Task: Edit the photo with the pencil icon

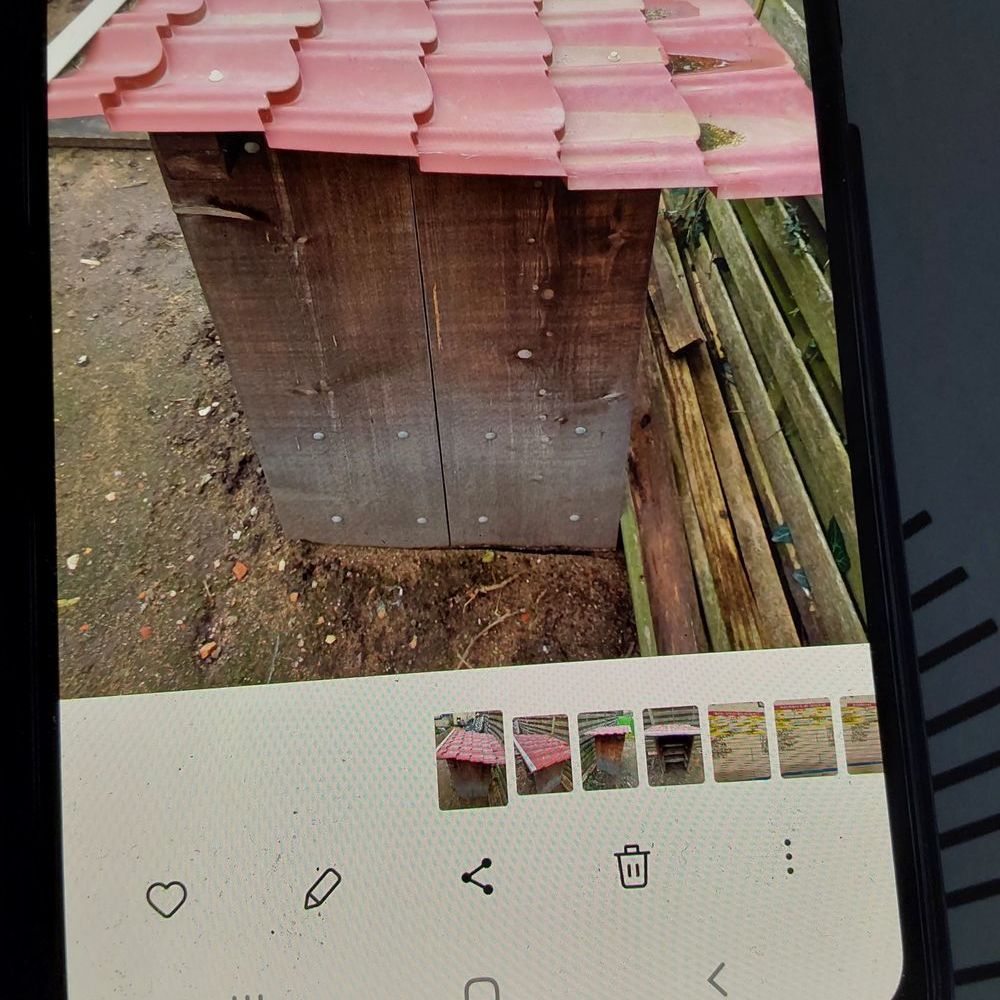Action: point(322,888)
